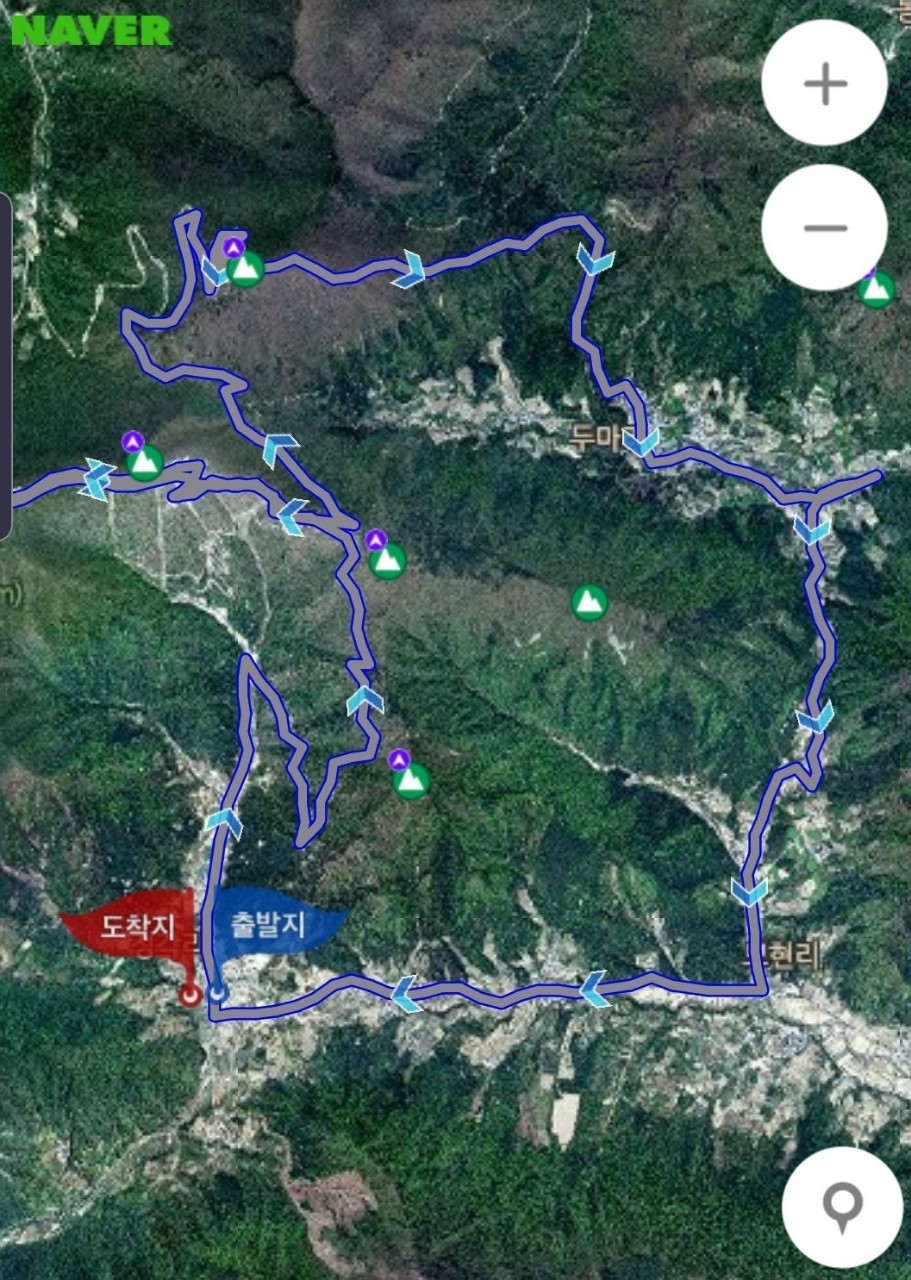Screen dimensions: 911x1280
Task: Tap the red 도착지 destination flag
Action: 133,926
